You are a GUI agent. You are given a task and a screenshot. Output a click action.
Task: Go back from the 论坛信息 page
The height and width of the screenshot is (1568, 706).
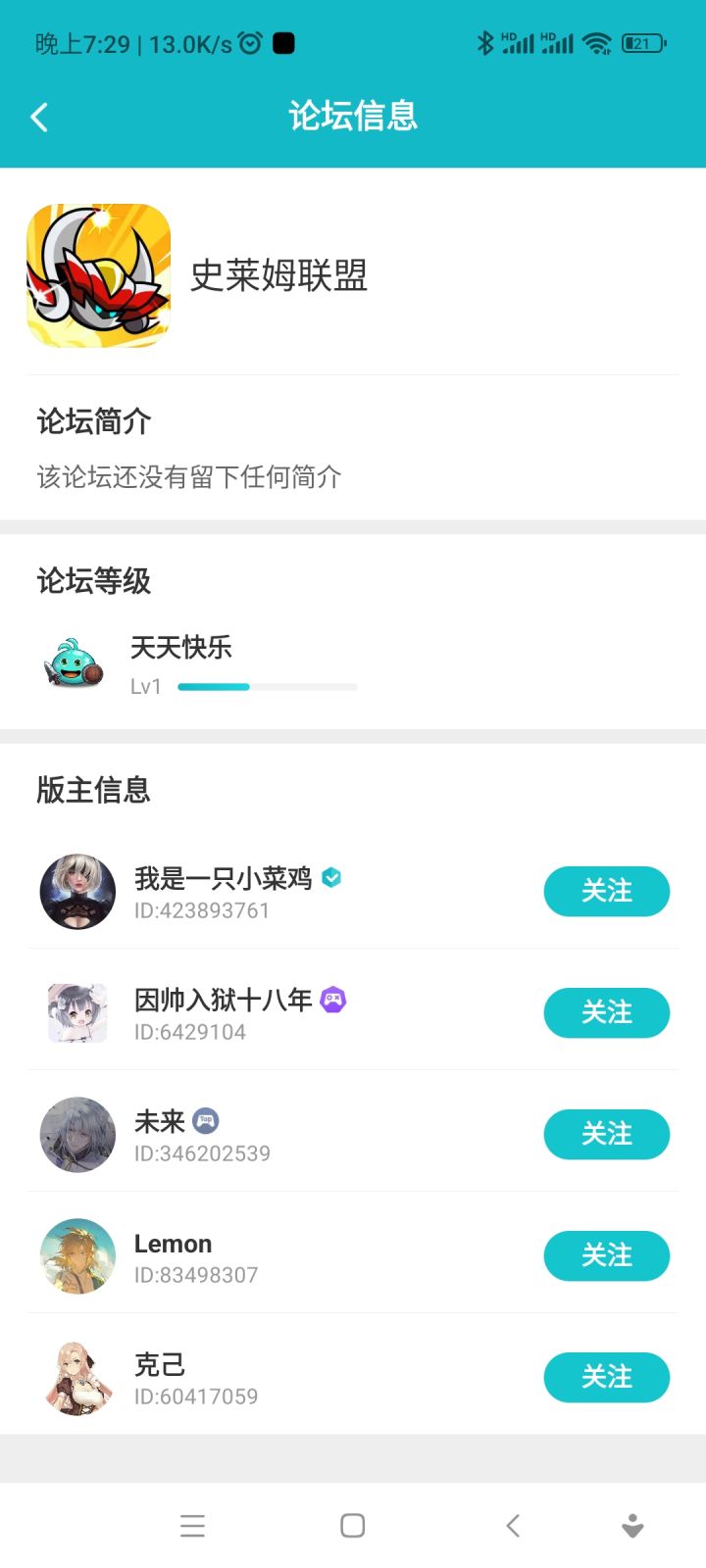tap(39, 118)
